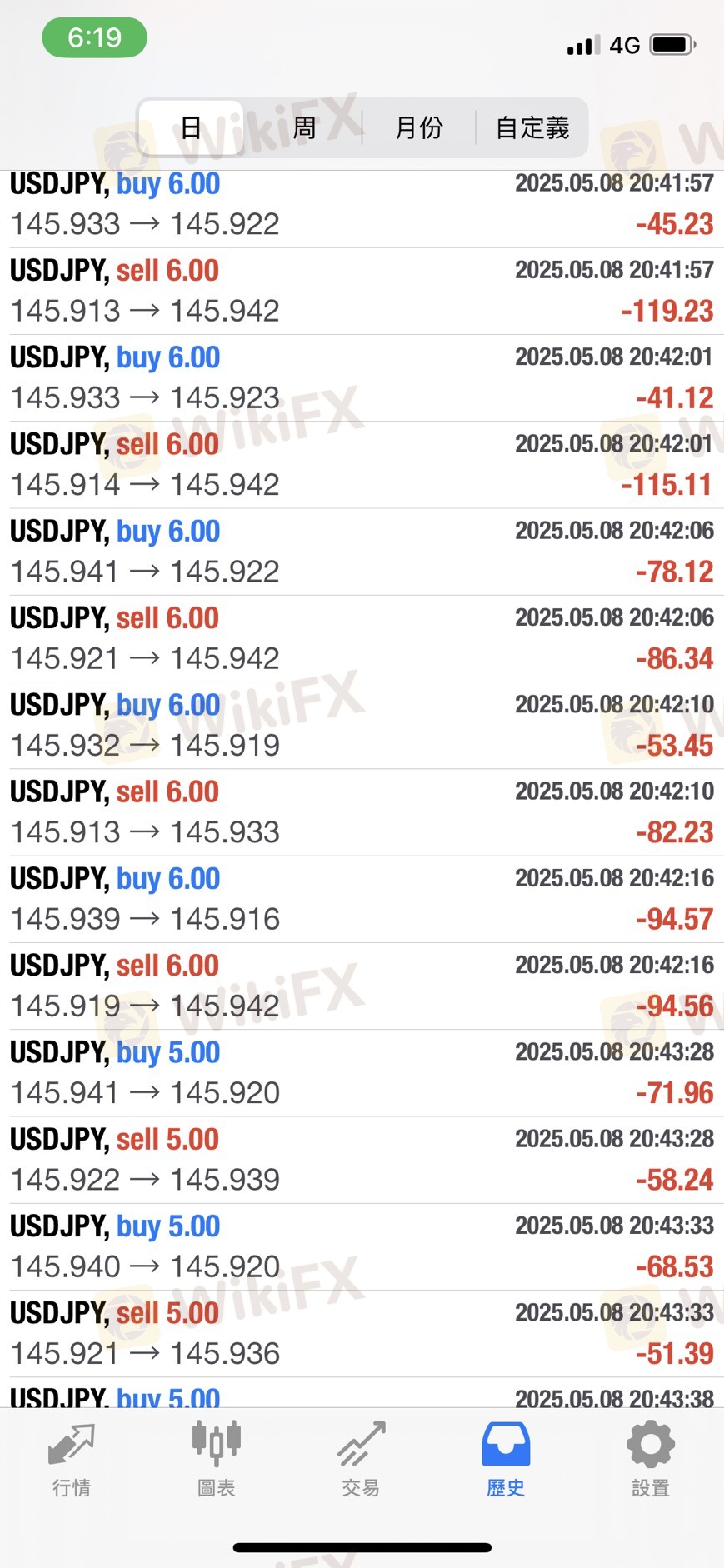Select the 日 (day) period tab
The image size is (724, 1568).
(191, 127)
